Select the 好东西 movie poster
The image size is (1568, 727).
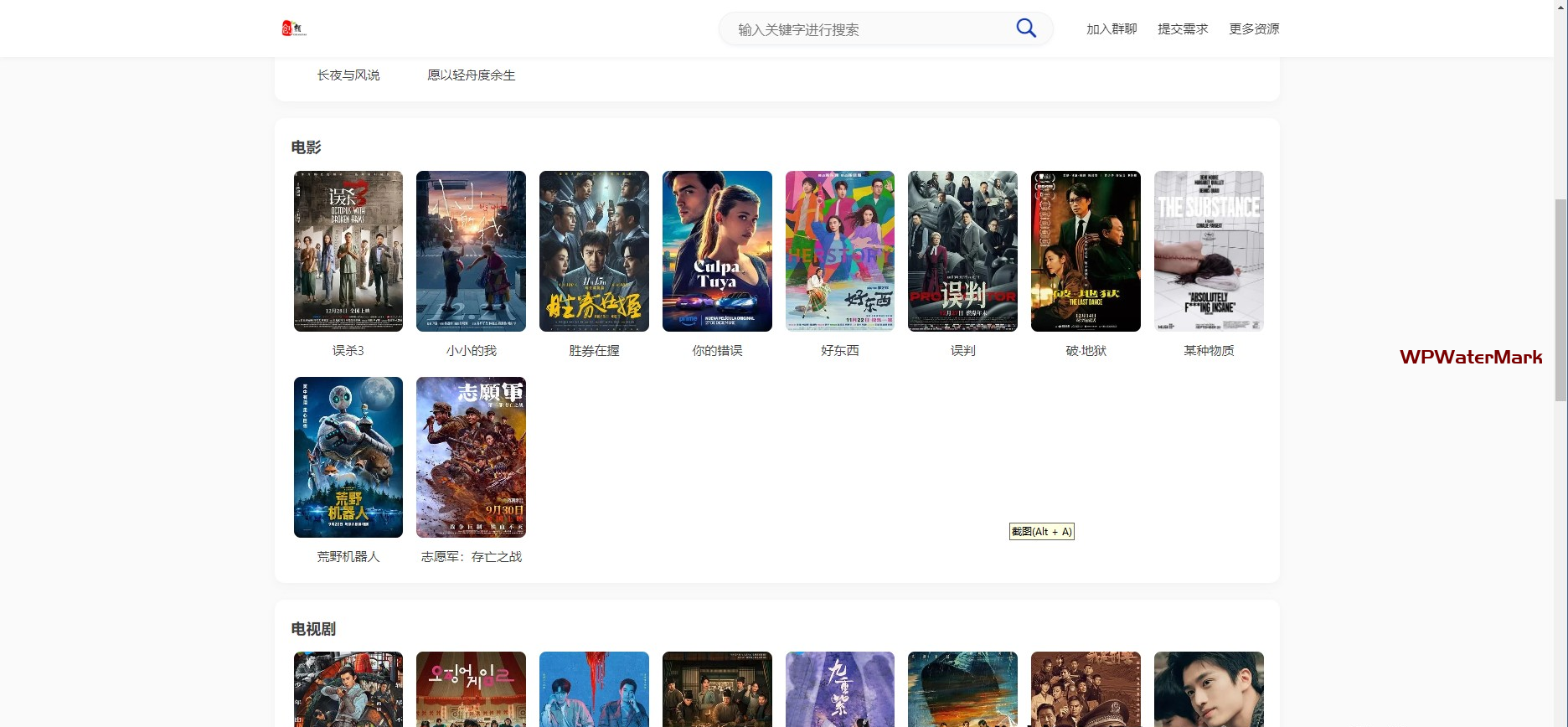[x=840, y=251]
